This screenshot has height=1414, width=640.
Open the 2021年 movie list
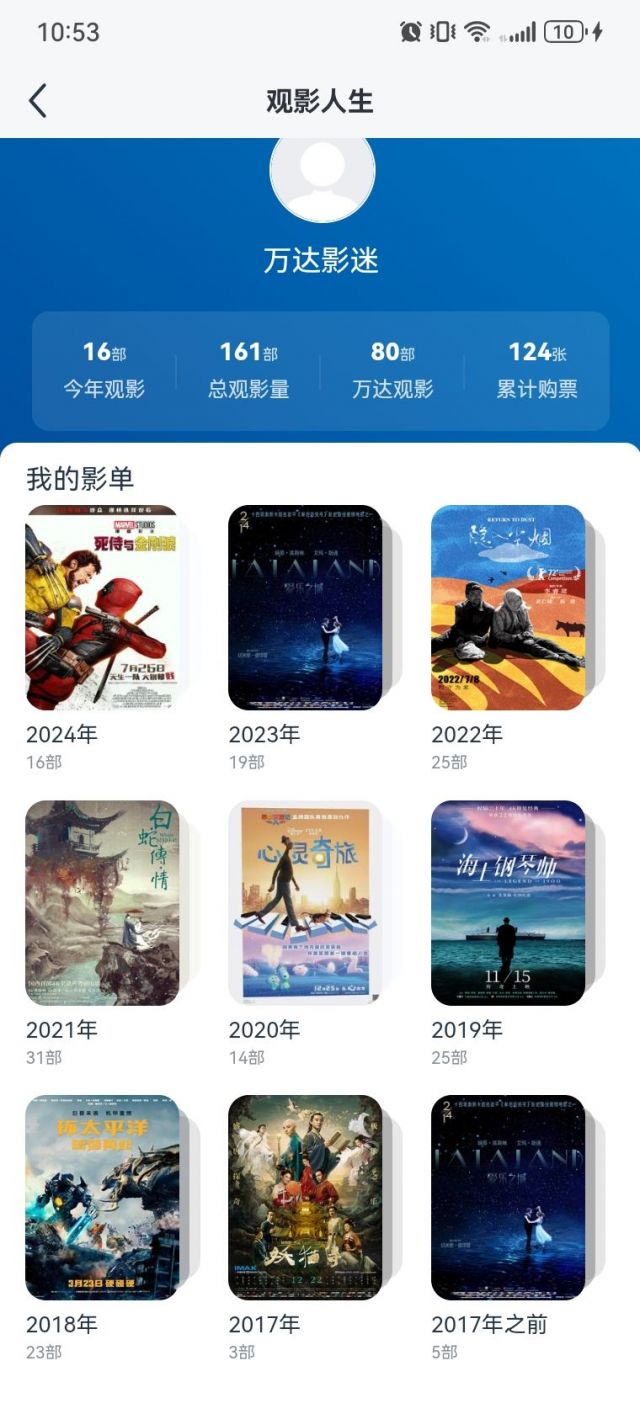pyautogui.click(x=102, y=902)
